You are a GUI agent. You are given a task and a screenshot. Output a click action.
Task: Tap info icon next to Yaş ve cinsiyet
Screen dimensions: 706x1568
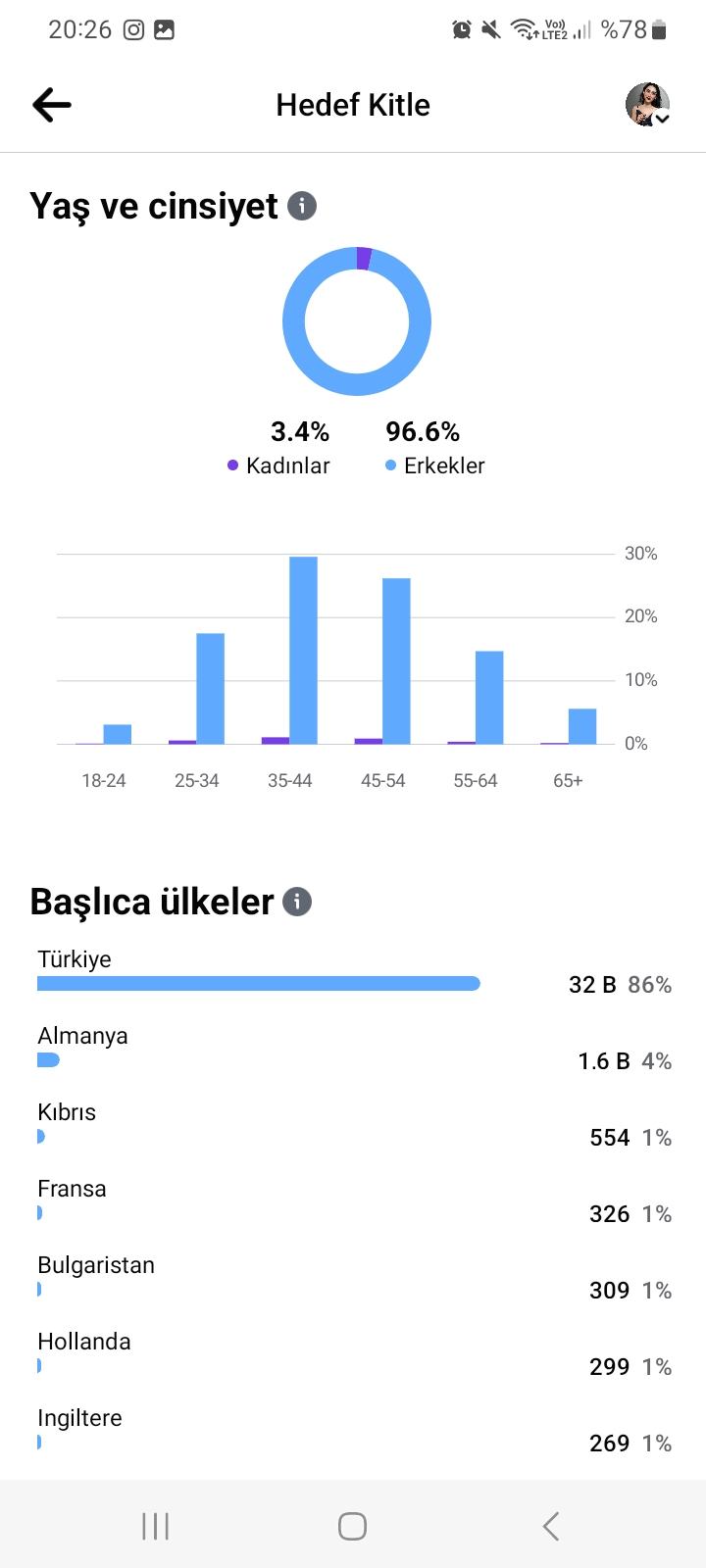coord(302,206)
